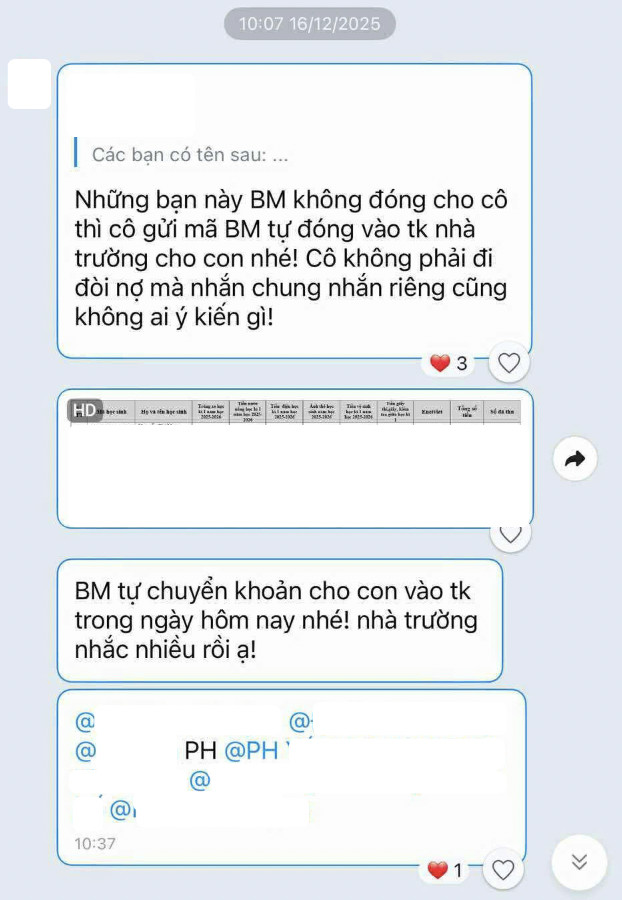Open the sender's avatar profile

click(x=29, y=84)
